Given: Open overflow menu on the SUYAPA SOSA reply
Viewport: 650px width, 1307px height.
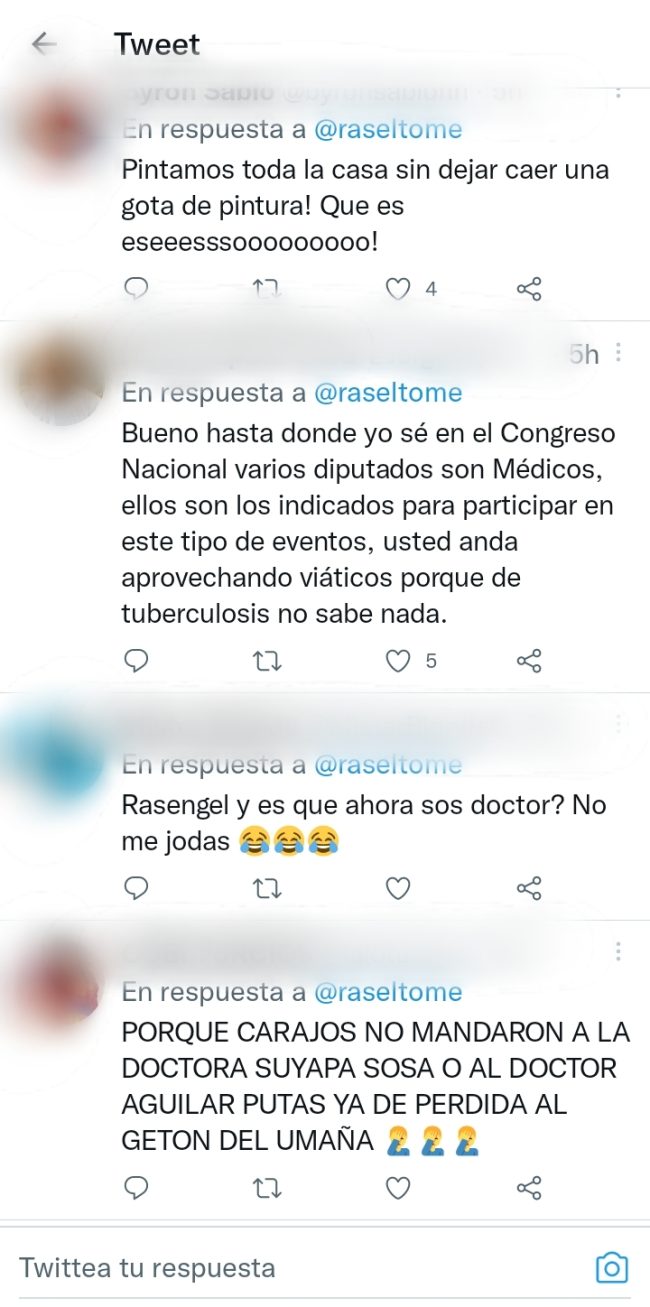Looking at the screenshot, I should point(619,950).
